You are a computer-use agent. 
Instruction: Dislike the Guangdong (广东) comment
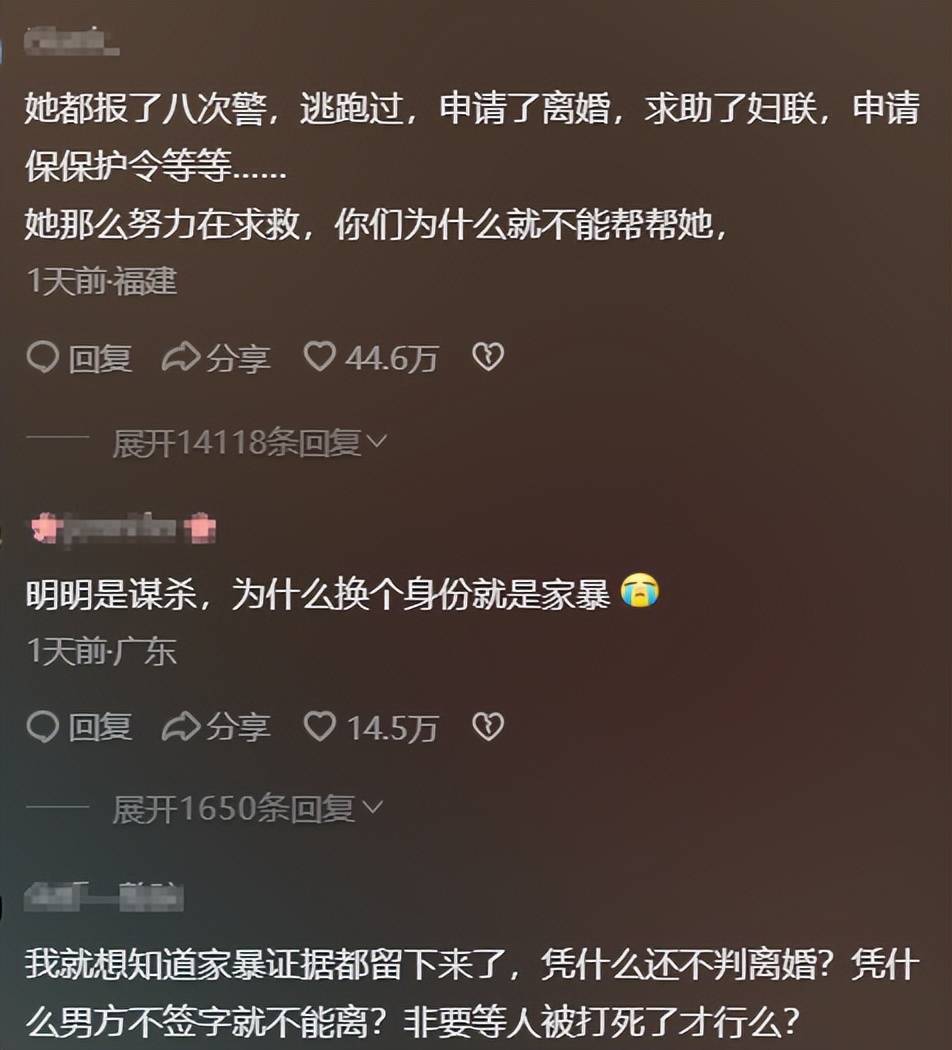pos(487,726)
